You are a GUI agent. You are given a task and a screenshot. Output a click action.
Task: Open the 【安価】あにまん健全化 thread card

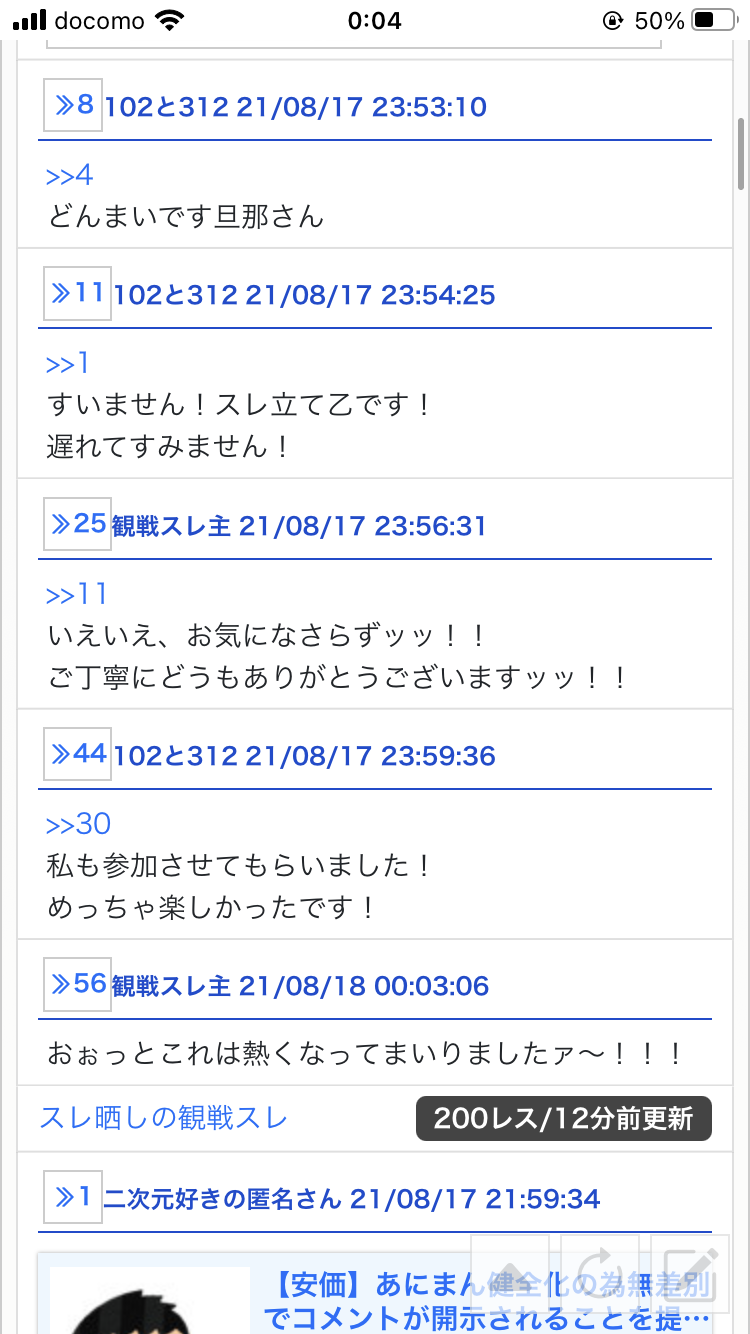pyautogui.click(x=374, y=1294)
